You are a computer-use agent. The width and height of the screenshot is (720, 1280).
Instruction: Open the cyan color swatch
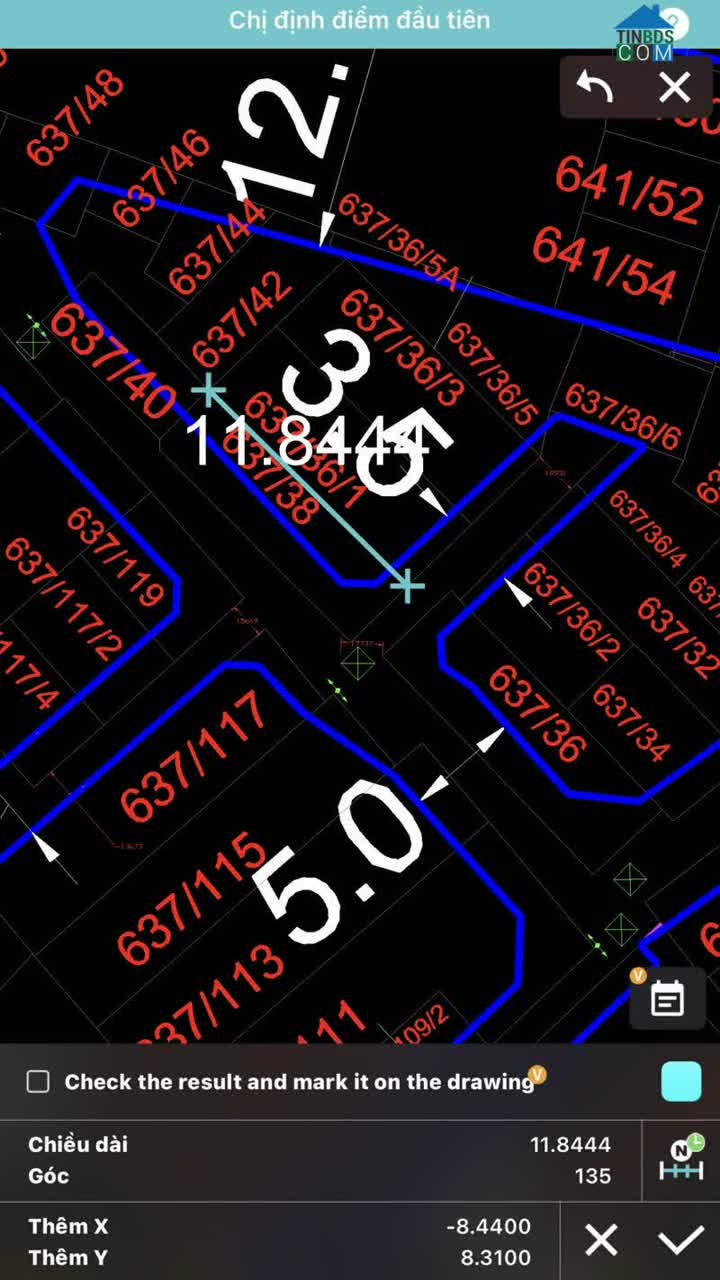click(681, 1081)
